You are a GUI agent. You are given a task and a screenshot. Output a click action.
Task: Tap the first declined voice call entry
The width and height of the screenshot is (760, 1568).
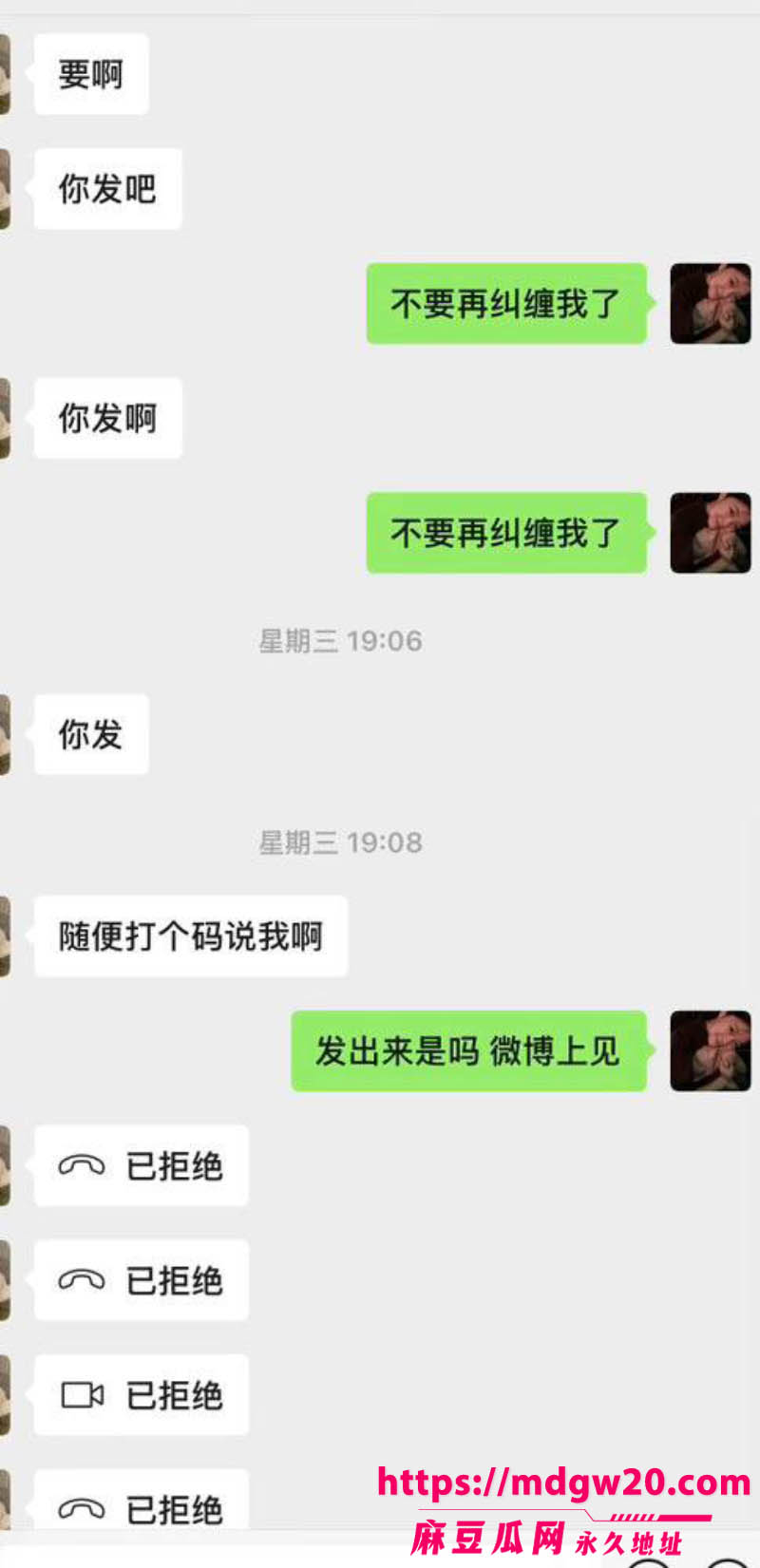point(141,1165)
